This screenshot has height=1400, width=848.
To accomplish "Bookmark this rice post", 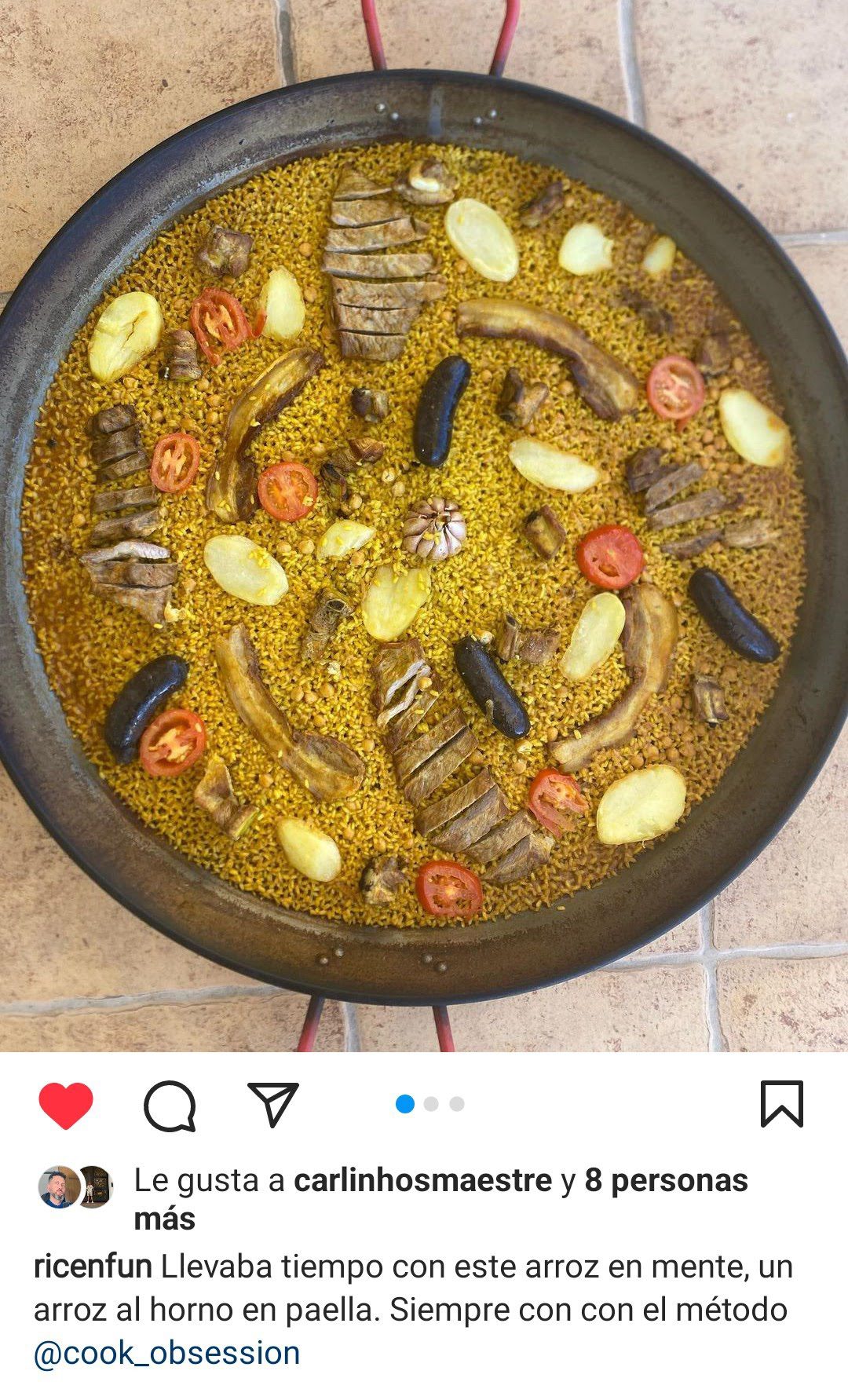I will [782, 1104].
